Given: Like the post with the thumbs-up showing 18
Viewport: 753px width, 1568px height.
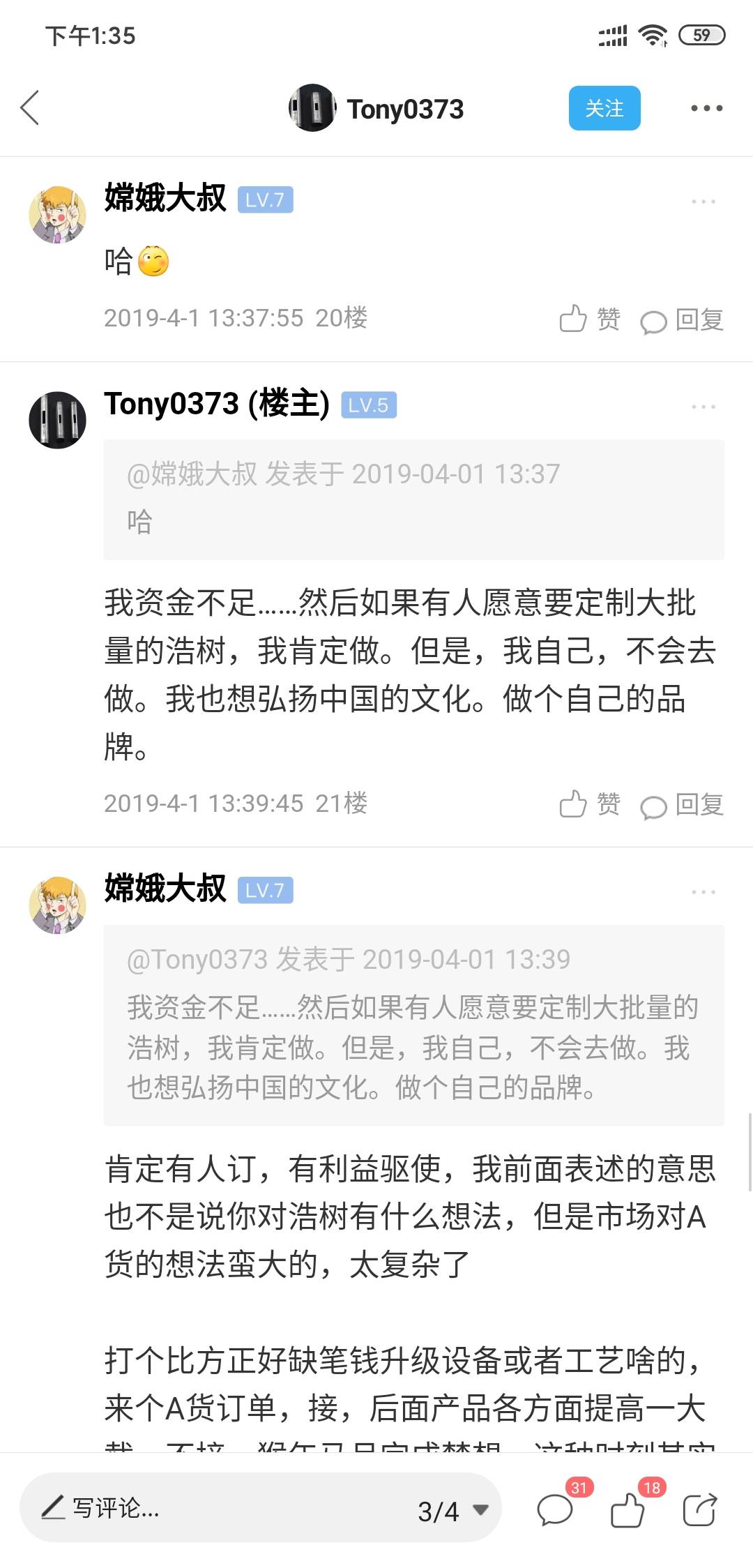Looking at the screenshot, I should 627,1511.
